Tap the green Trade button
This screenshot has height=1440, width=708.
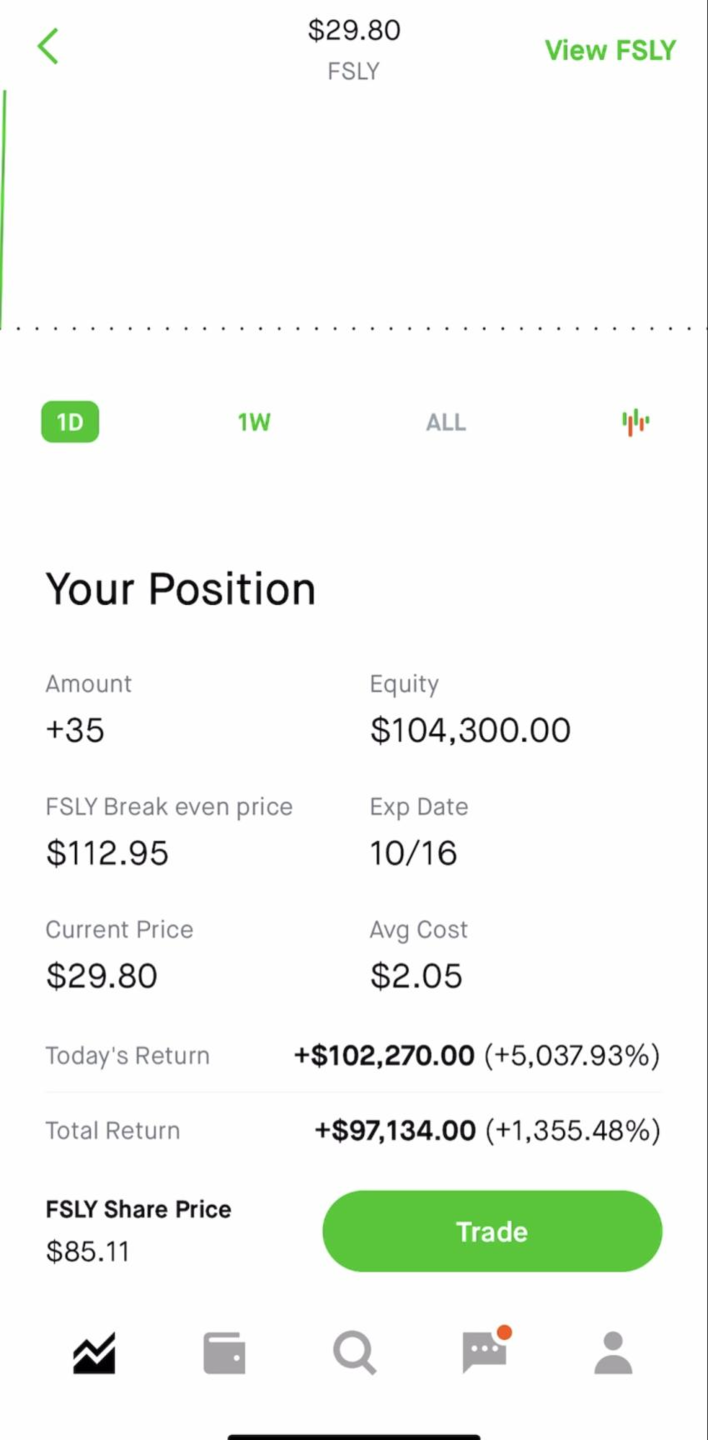[x=492, y=1231]
